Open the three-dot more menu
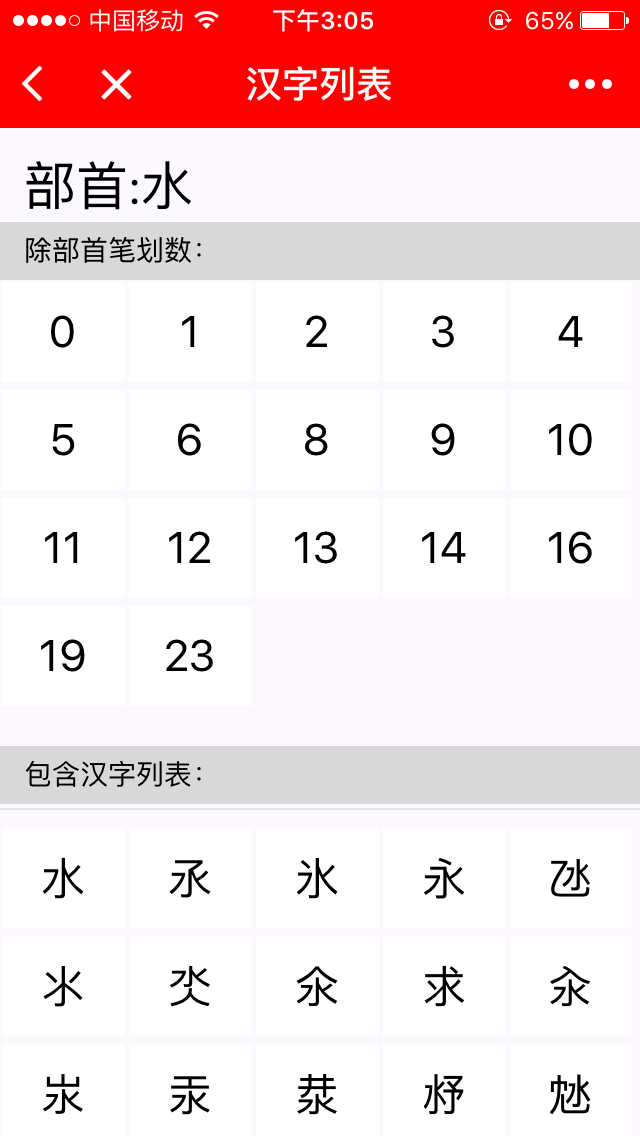640x1136 pixels. [x=590, y=85]
